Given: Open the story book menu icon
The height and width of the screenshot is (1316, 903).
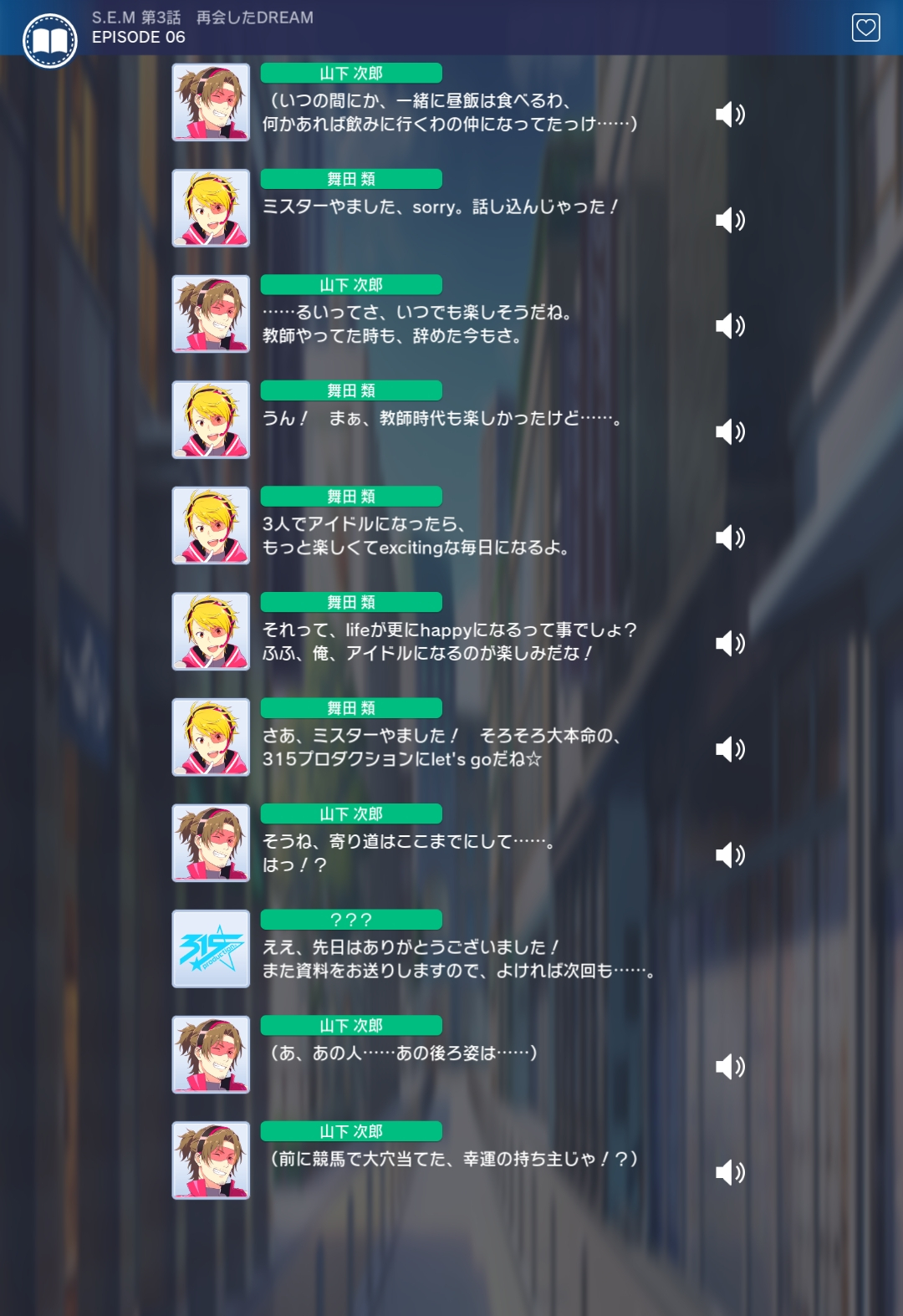Looking at the screenshot, I should click(x=50, y=41).
